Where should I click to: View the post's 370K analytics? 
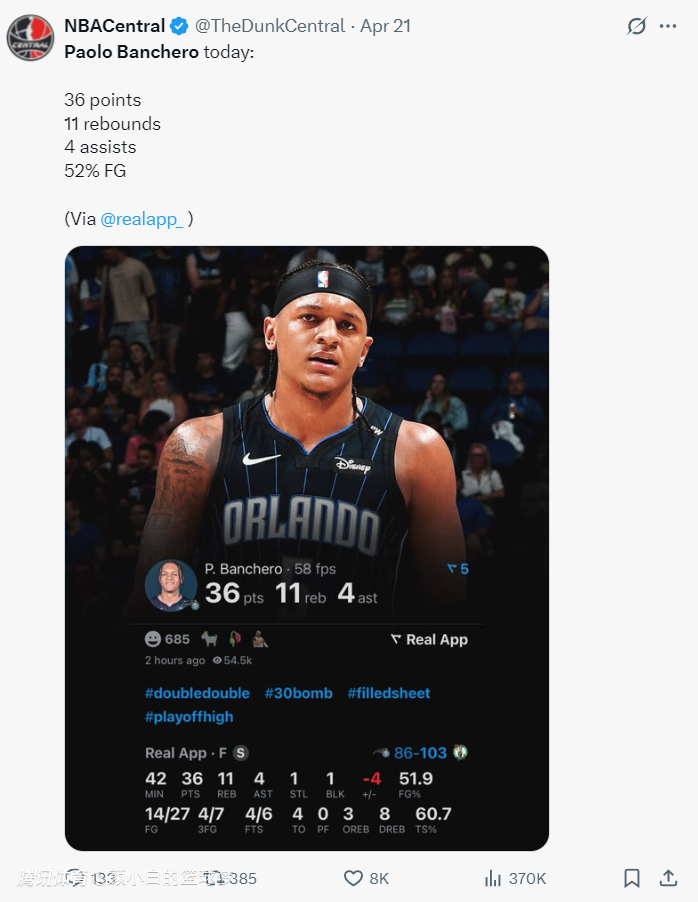(x=514, y=878)
